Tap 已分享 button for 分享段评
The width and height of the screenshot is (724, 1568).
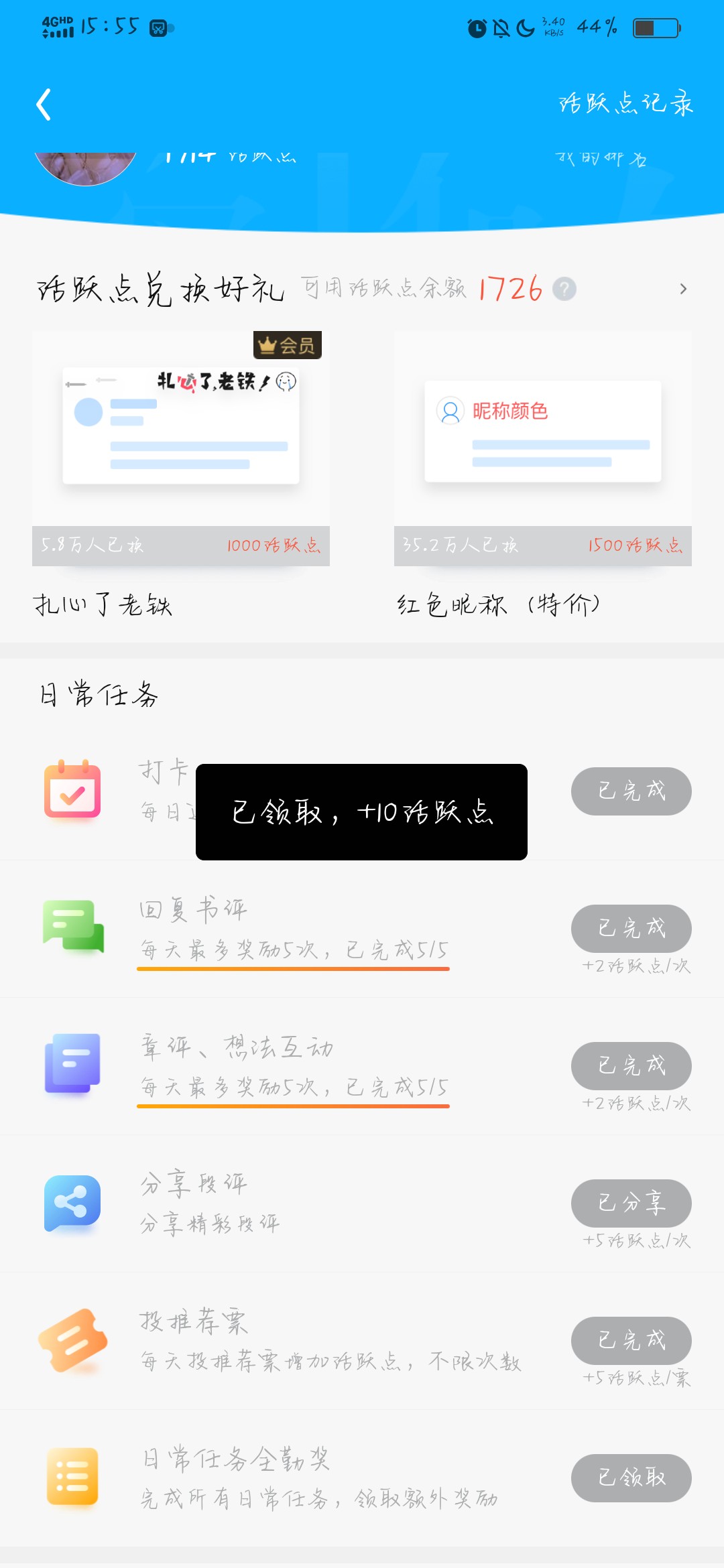[x=631, y=1203]
